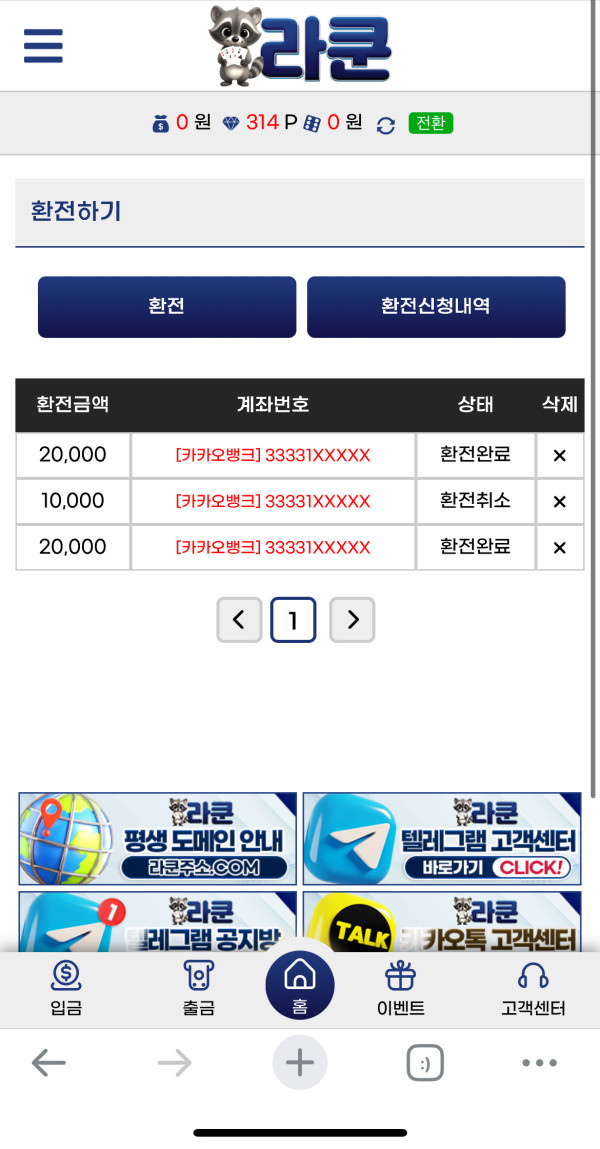Open the 이벤트 tab
Viewport: 600px width, 1149px height.
(400, 989)
